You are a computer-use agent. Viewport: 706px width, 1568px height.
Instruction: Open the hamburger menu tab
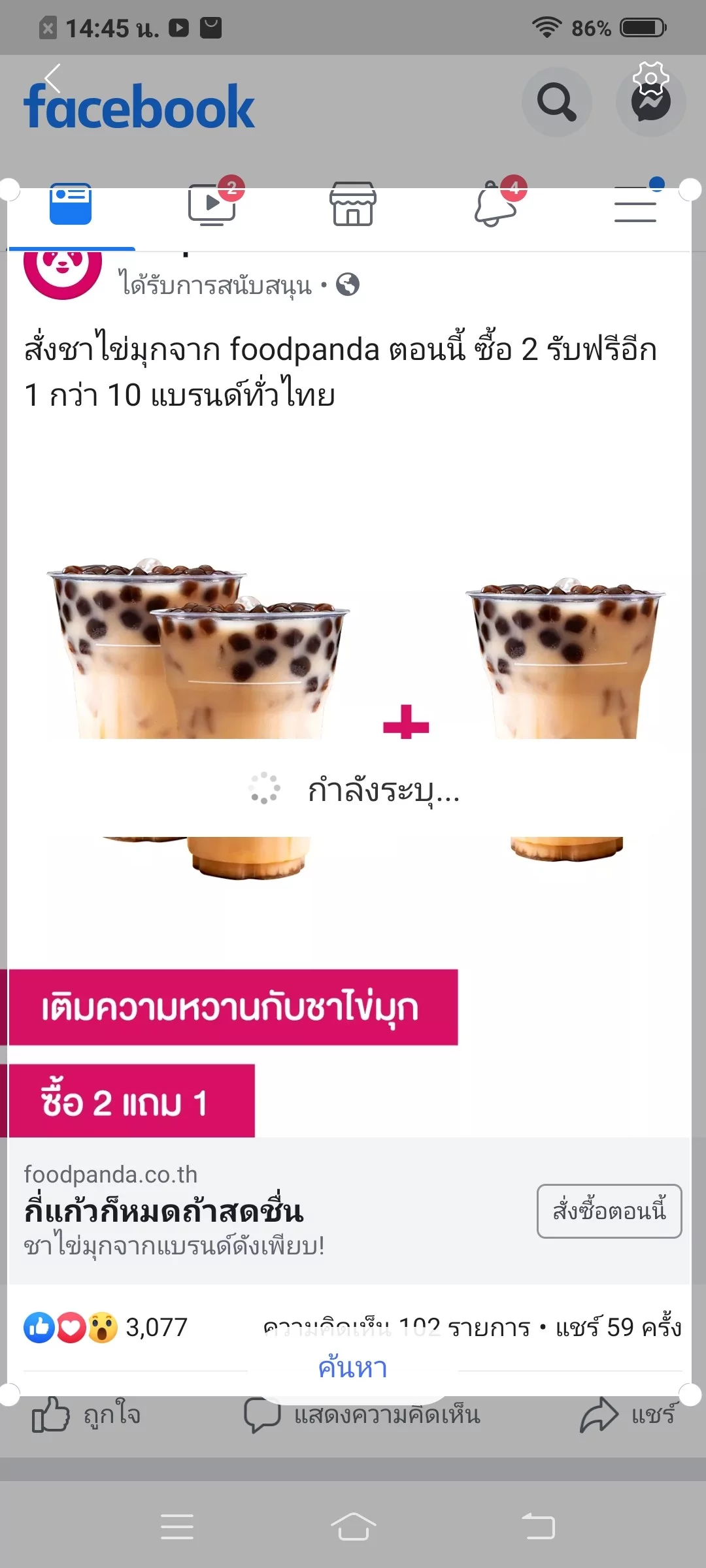tap(635, 204)
